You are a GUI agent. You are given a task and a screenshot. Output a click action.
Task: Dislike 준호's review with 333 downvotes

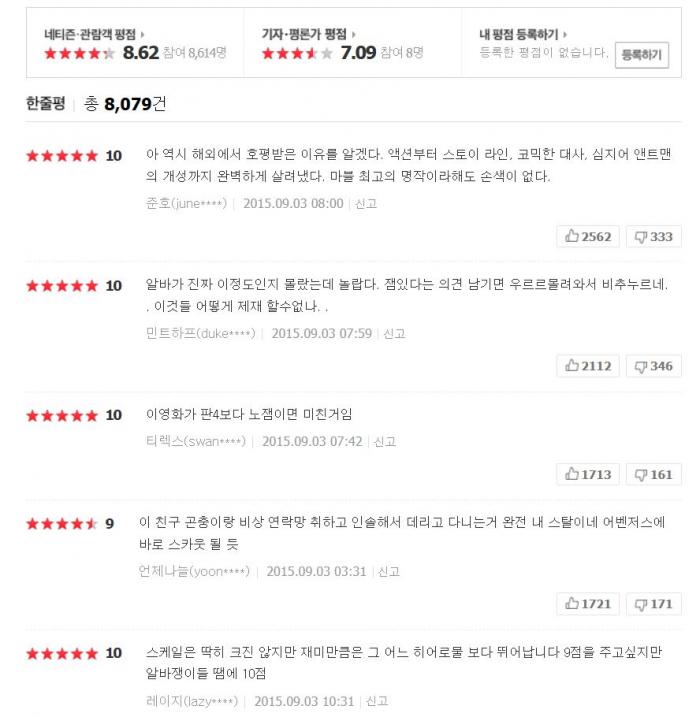(x=653, y=237)
